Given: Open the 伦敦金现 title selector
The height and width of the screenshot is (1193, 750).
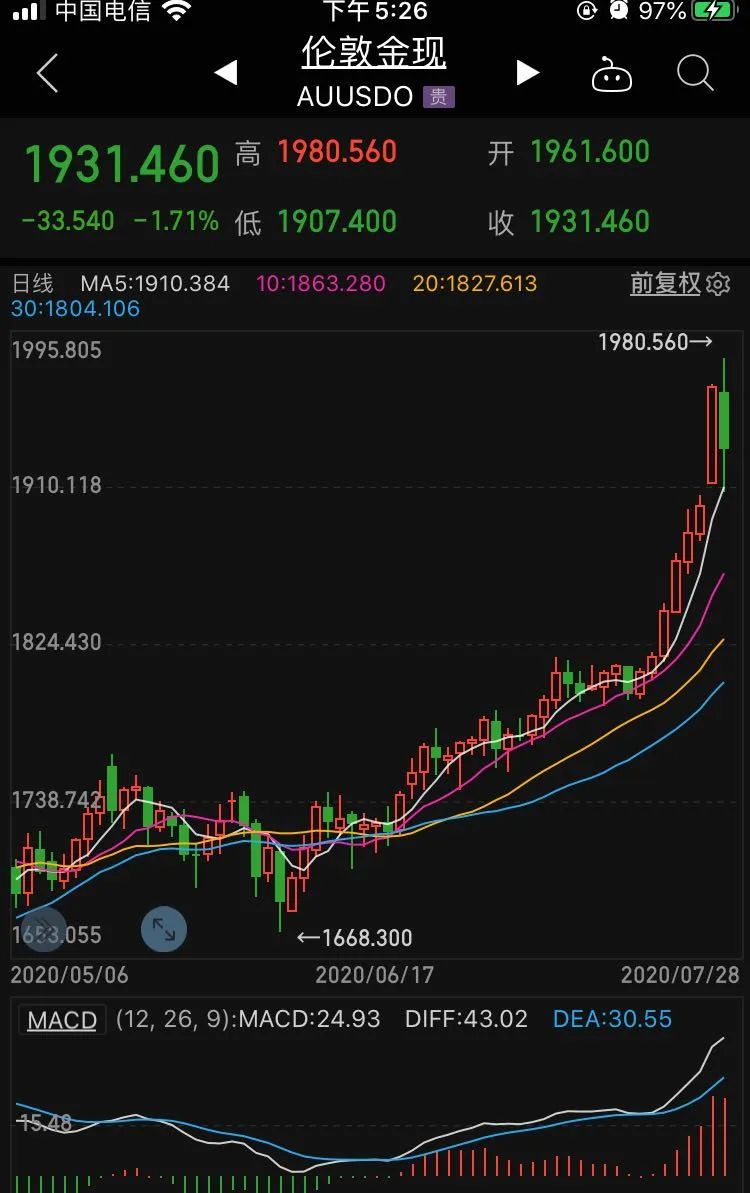Looking at the screenshot, I should [374, 53].
